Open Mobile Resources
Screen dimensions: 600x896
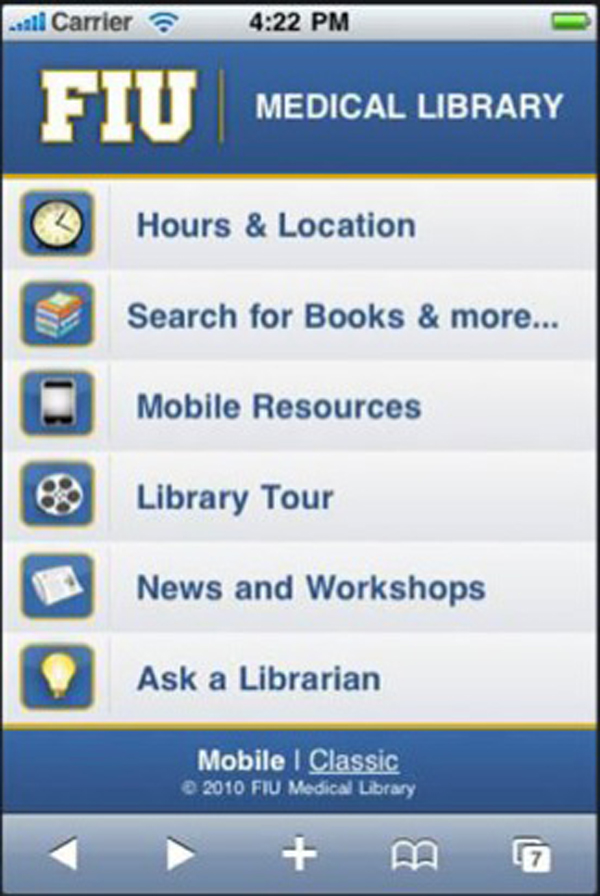[278, 407]
